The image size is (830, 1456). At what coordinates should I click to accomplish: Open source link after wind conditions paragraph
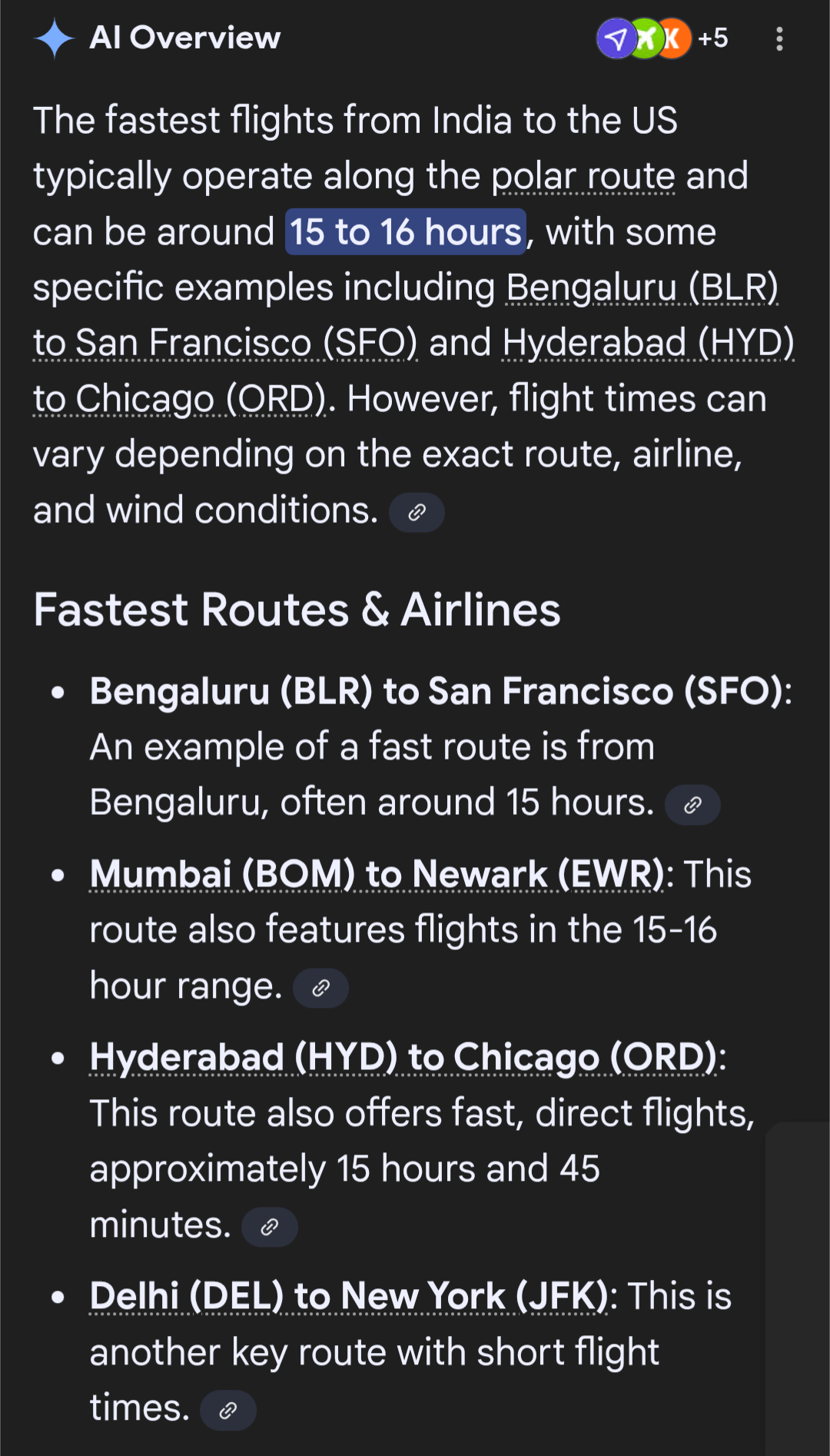417,513
